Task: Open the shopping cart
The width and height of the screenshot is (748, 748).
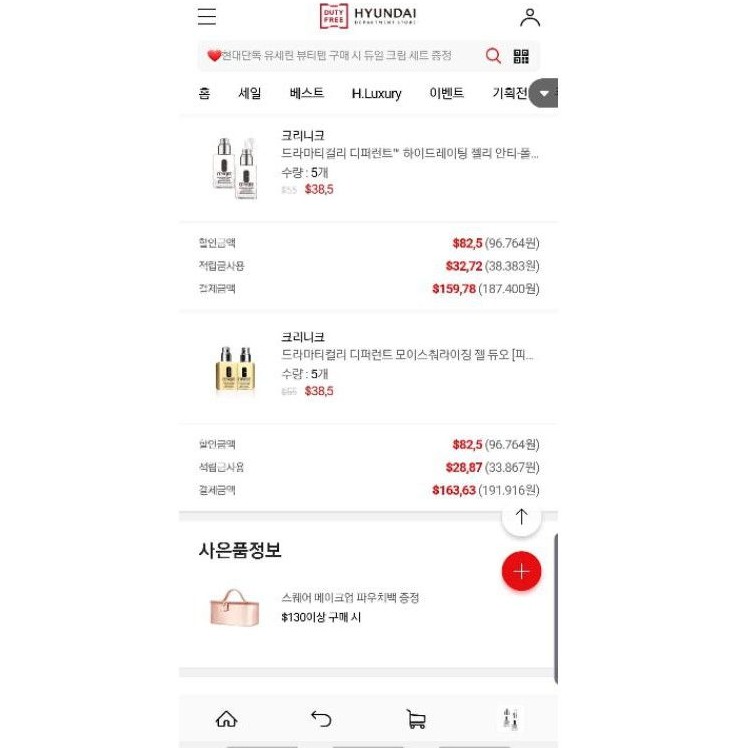Action: [x=416, y=719]
